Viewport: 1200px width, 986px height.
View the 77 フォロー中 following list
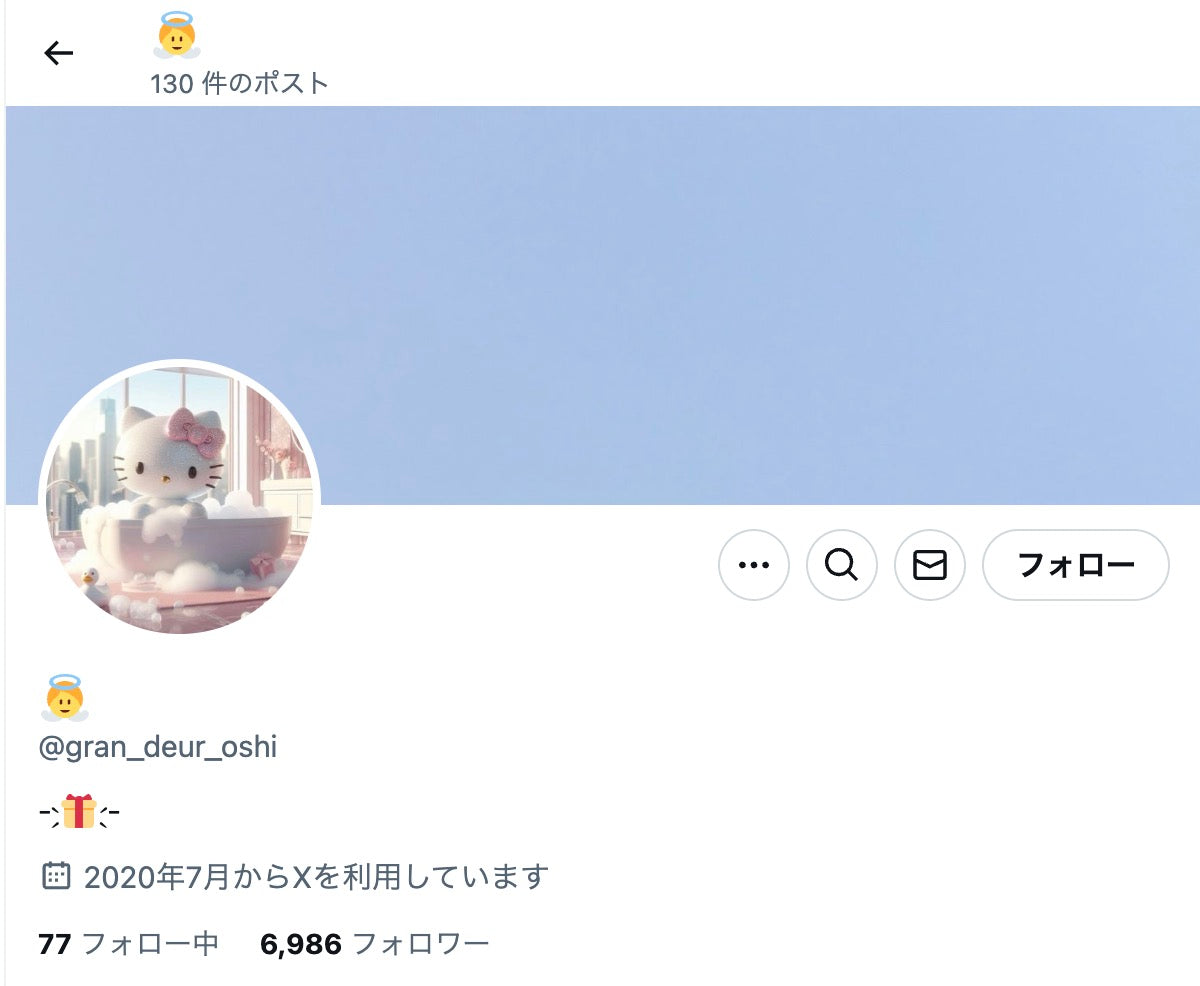pyautogui.click(x=128, y=943)
